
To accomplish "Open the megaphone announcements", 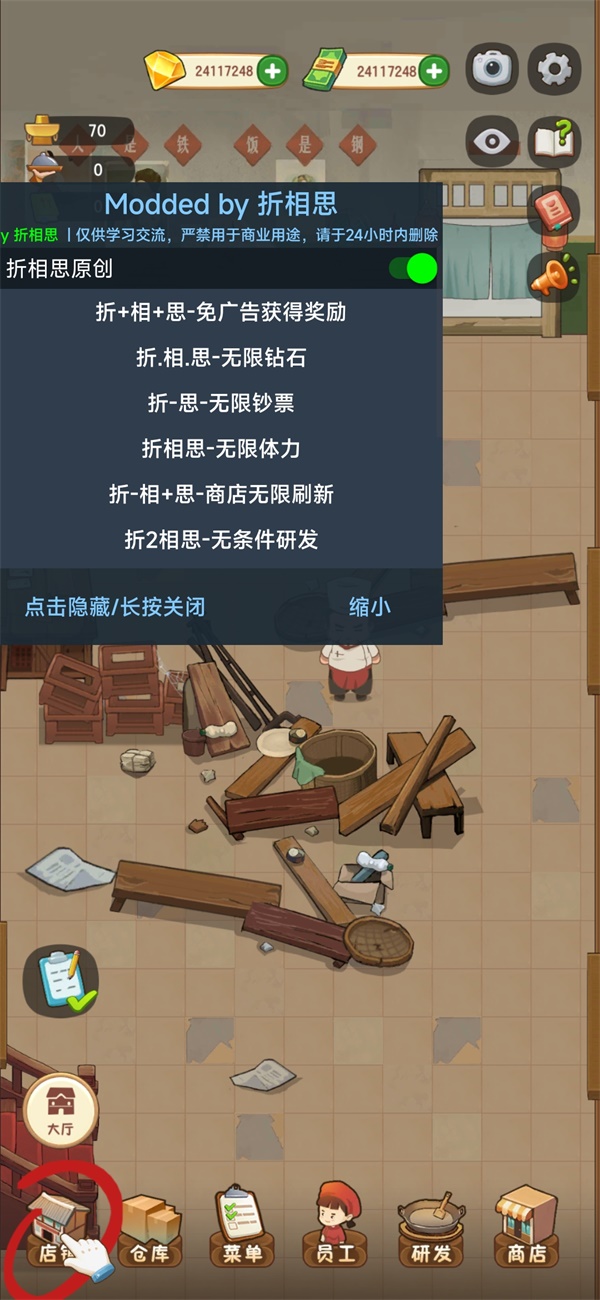I will (553, 277).
